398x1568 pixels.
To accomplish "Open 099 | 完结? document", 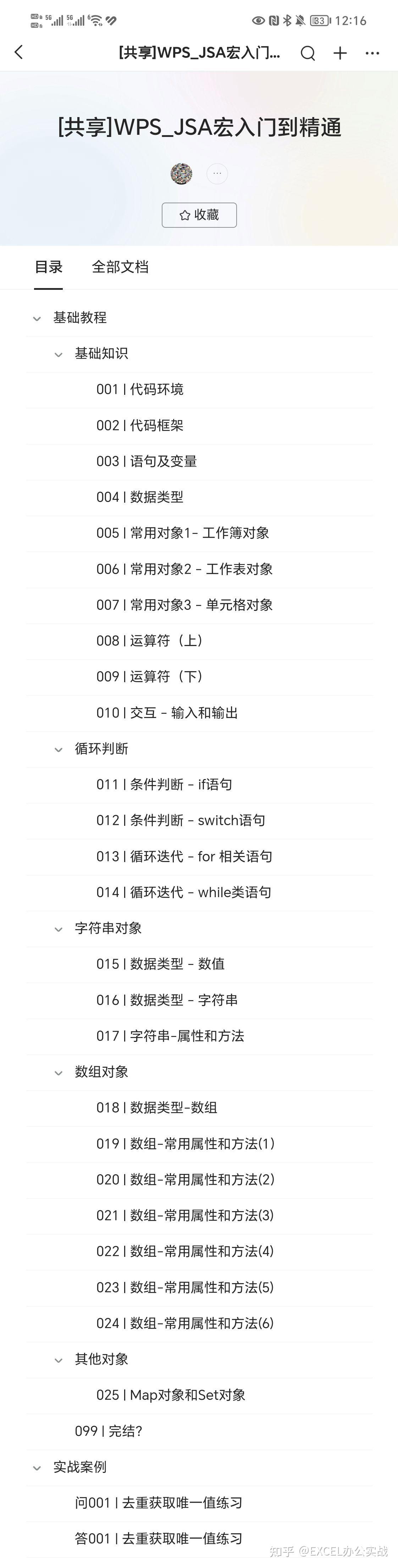I will [x=108, y=1431].
